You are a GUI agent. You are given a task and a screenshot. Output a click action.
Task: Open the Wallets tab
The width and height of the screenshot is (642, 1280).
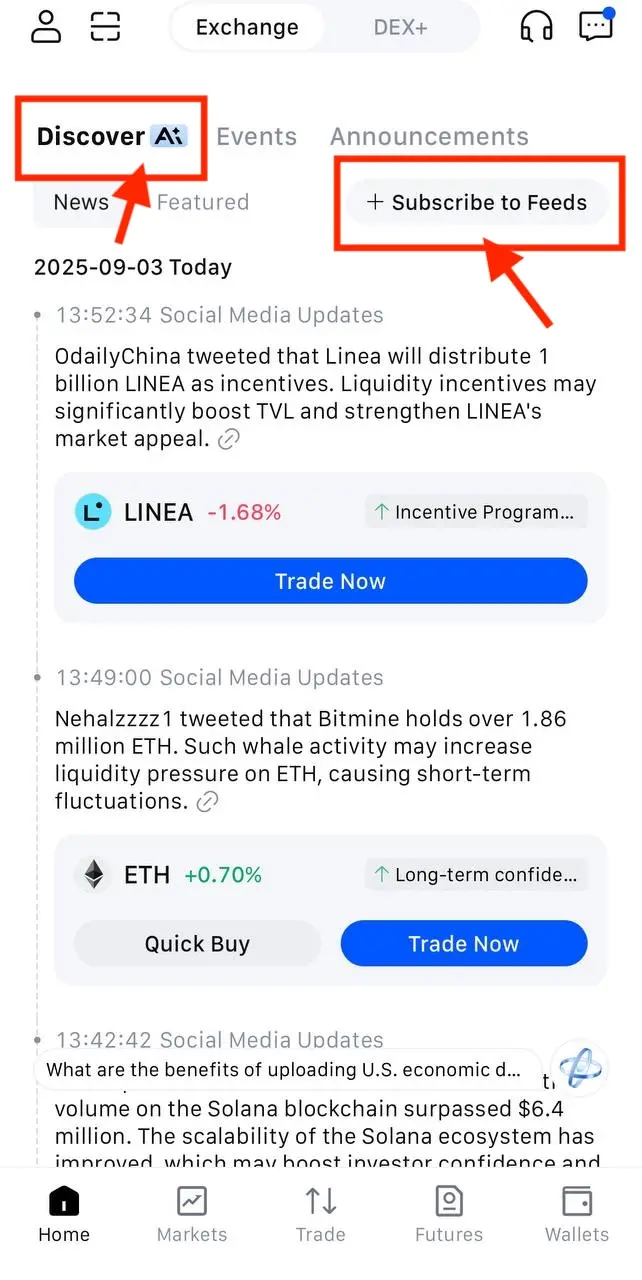[577, 1213]
